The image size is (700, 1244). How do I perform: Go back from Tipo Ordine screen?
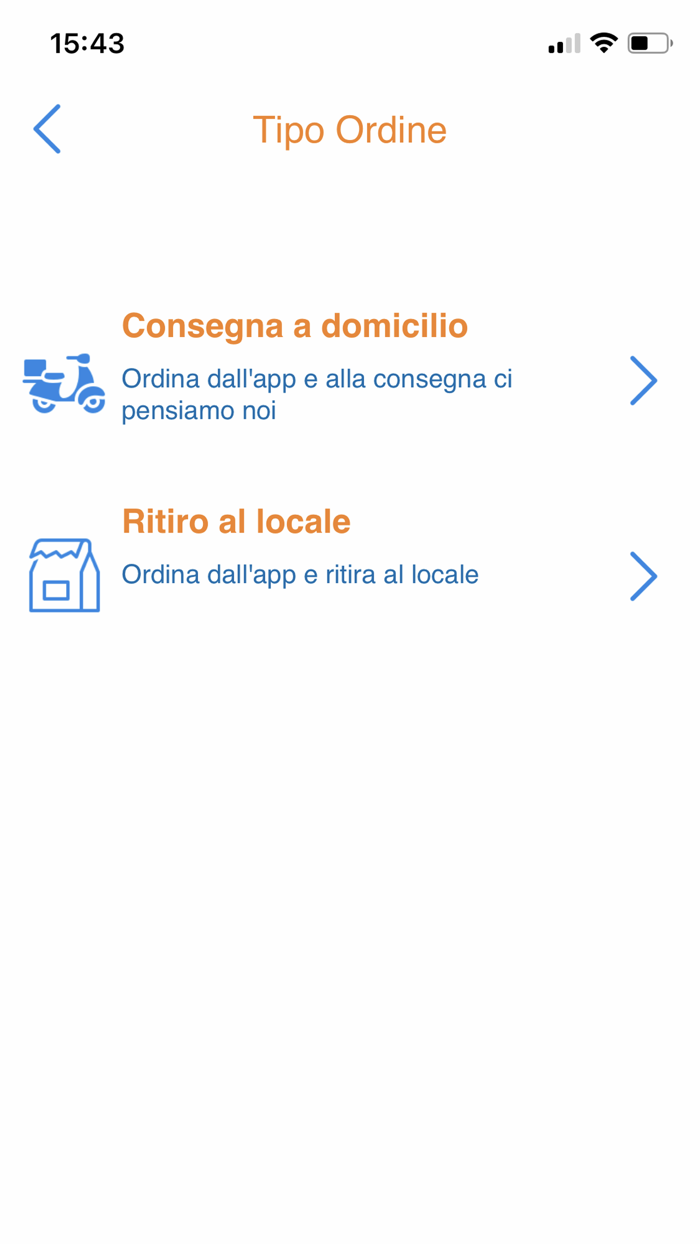coord(47,129)
